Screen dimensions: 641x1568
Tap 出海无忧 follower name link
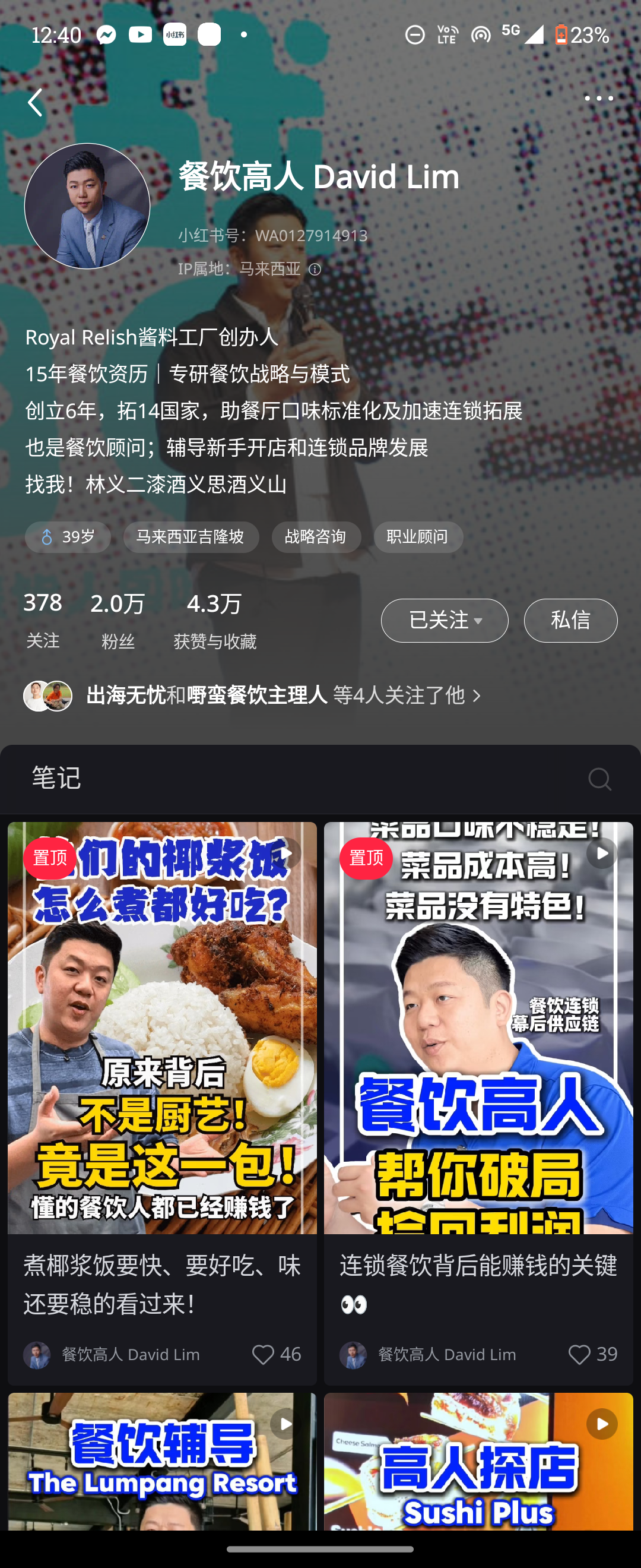click(125, 696)
